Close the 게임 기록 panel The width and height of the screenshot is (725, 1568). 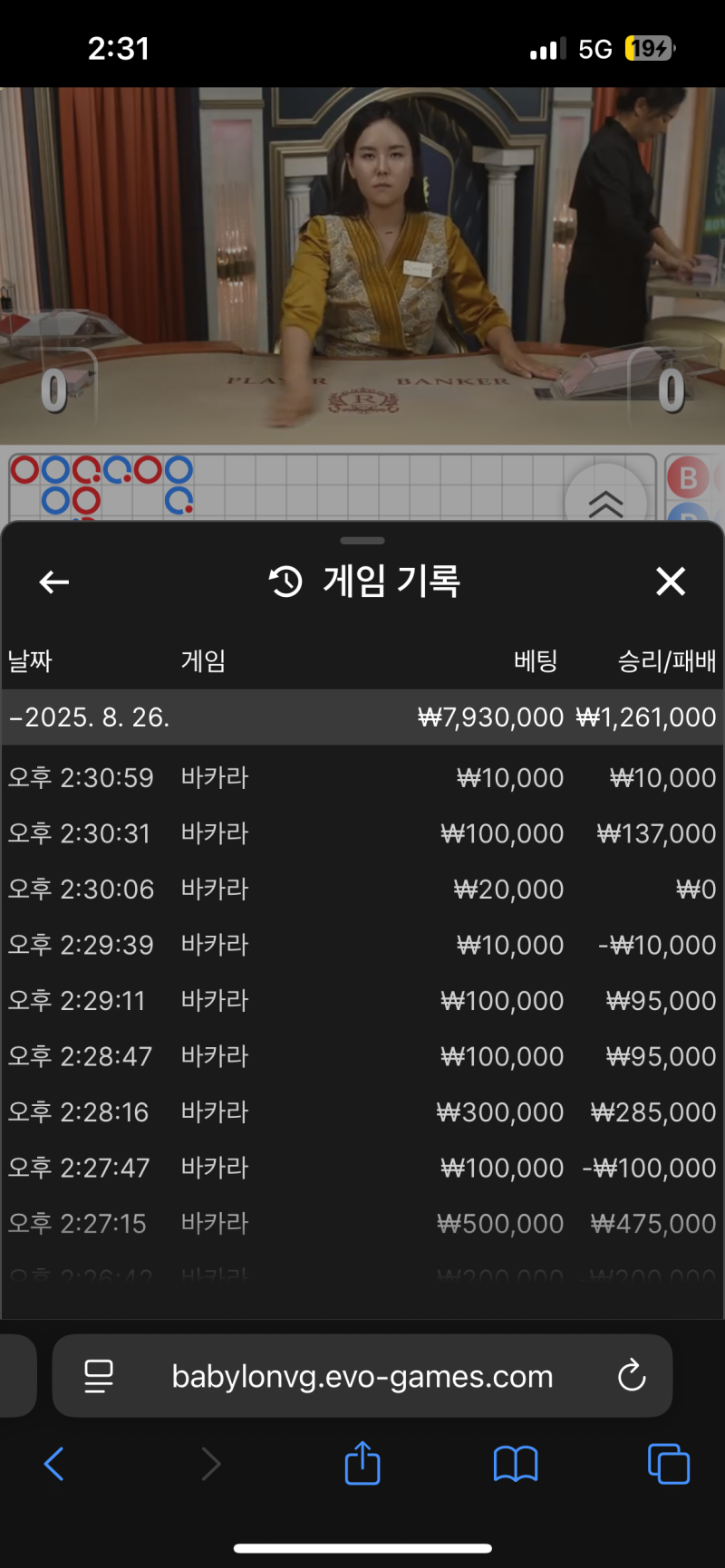[671, 582]
